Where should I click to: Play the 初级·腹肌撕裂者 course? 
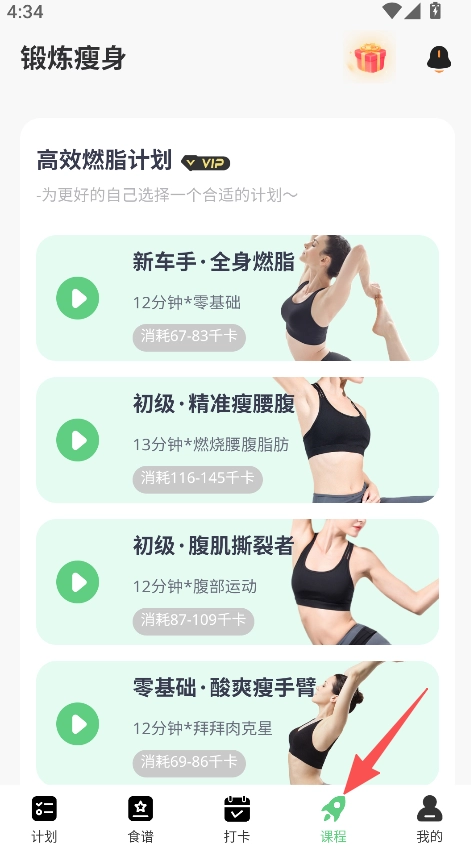pos(78,582)
